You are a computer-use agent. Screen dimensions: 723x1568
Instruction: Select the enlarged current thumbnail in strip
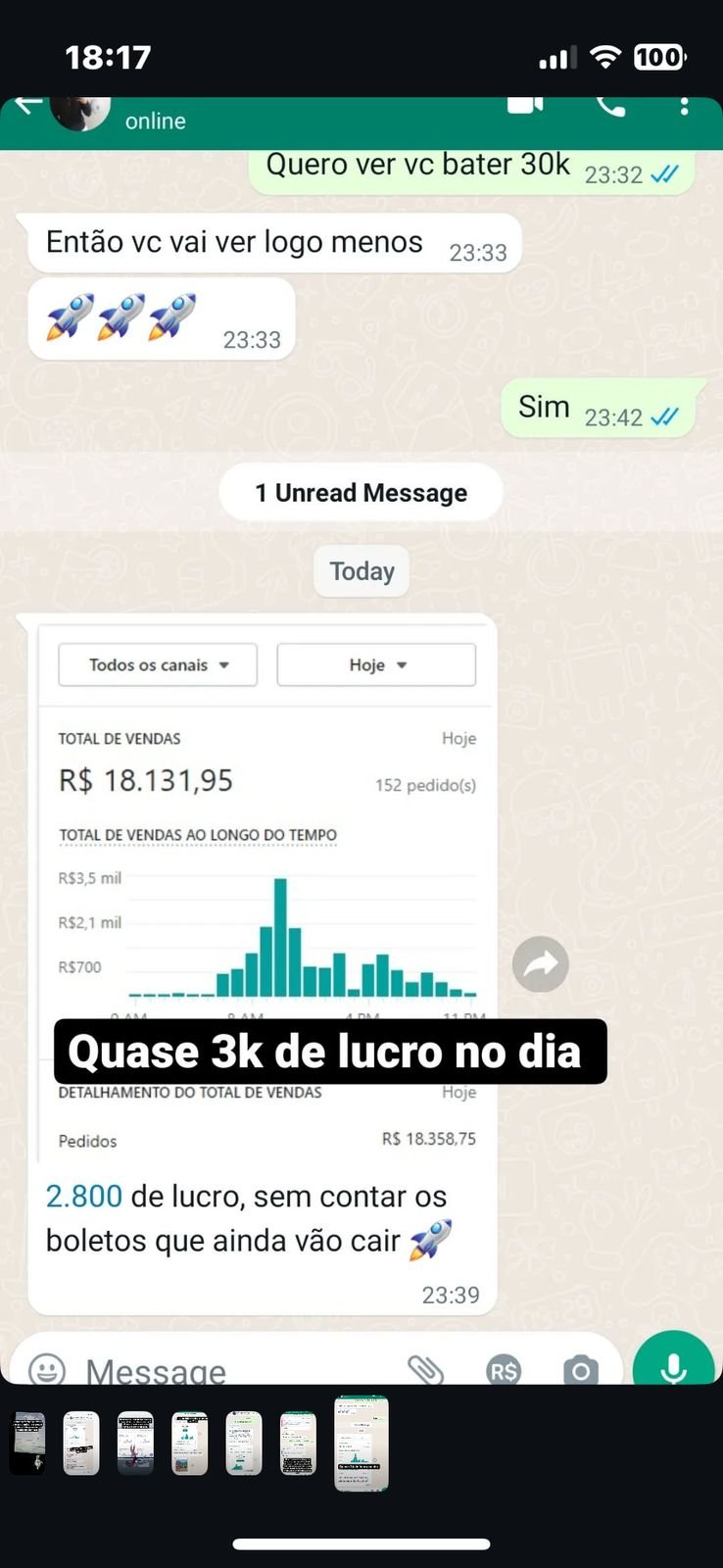click(361, 1443)
